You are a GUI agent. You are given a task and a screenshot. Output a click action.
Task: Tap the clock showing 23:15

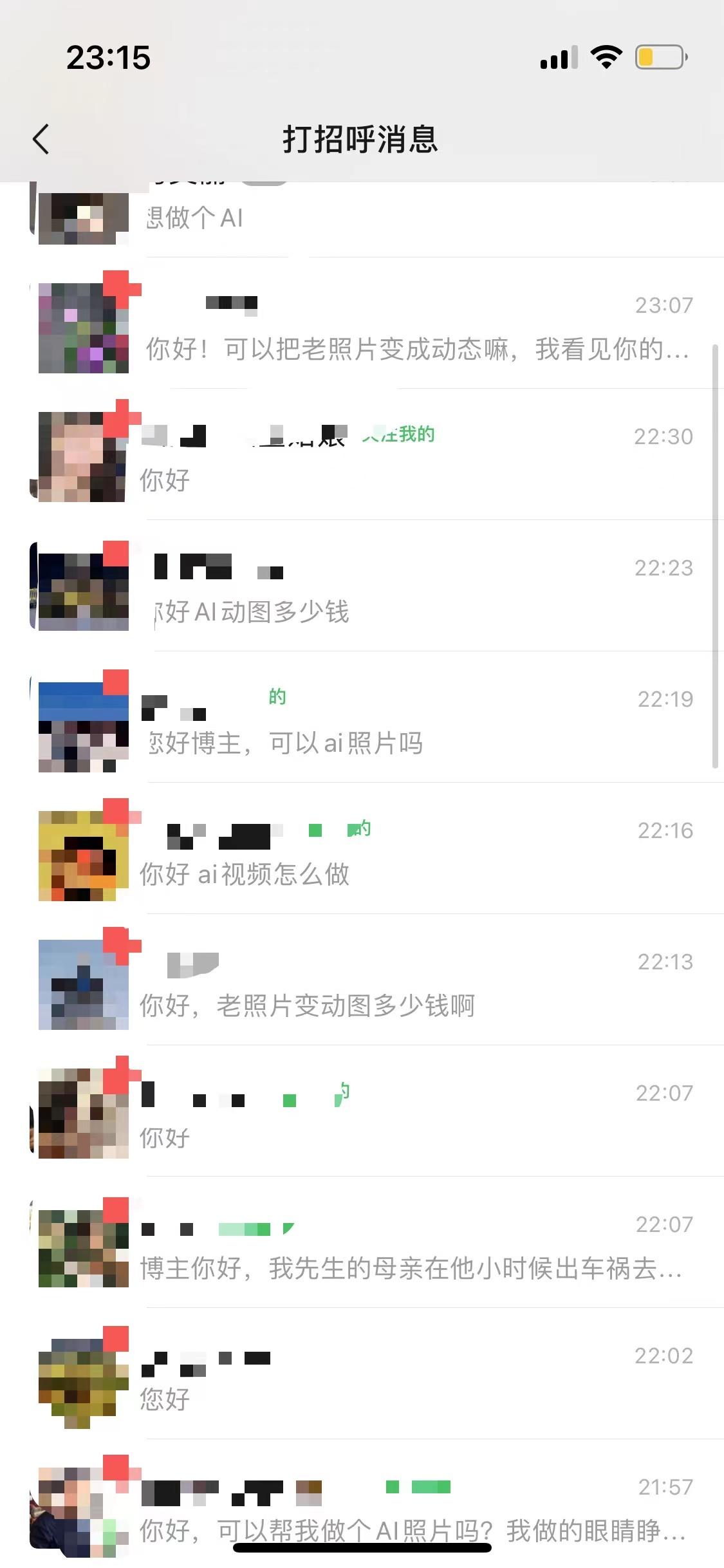point(109,58)
